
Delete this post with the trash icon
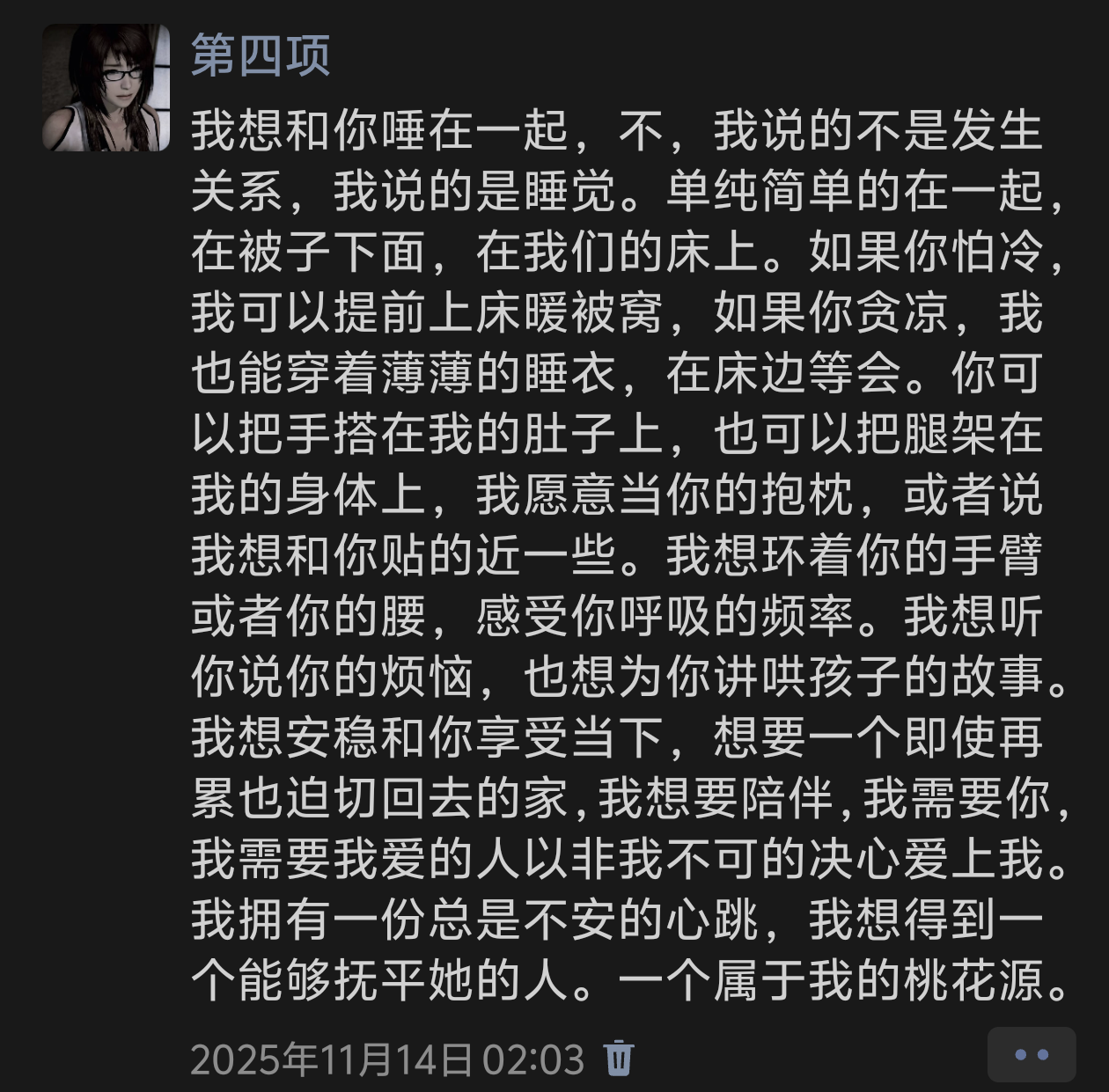click(619, 1057)
